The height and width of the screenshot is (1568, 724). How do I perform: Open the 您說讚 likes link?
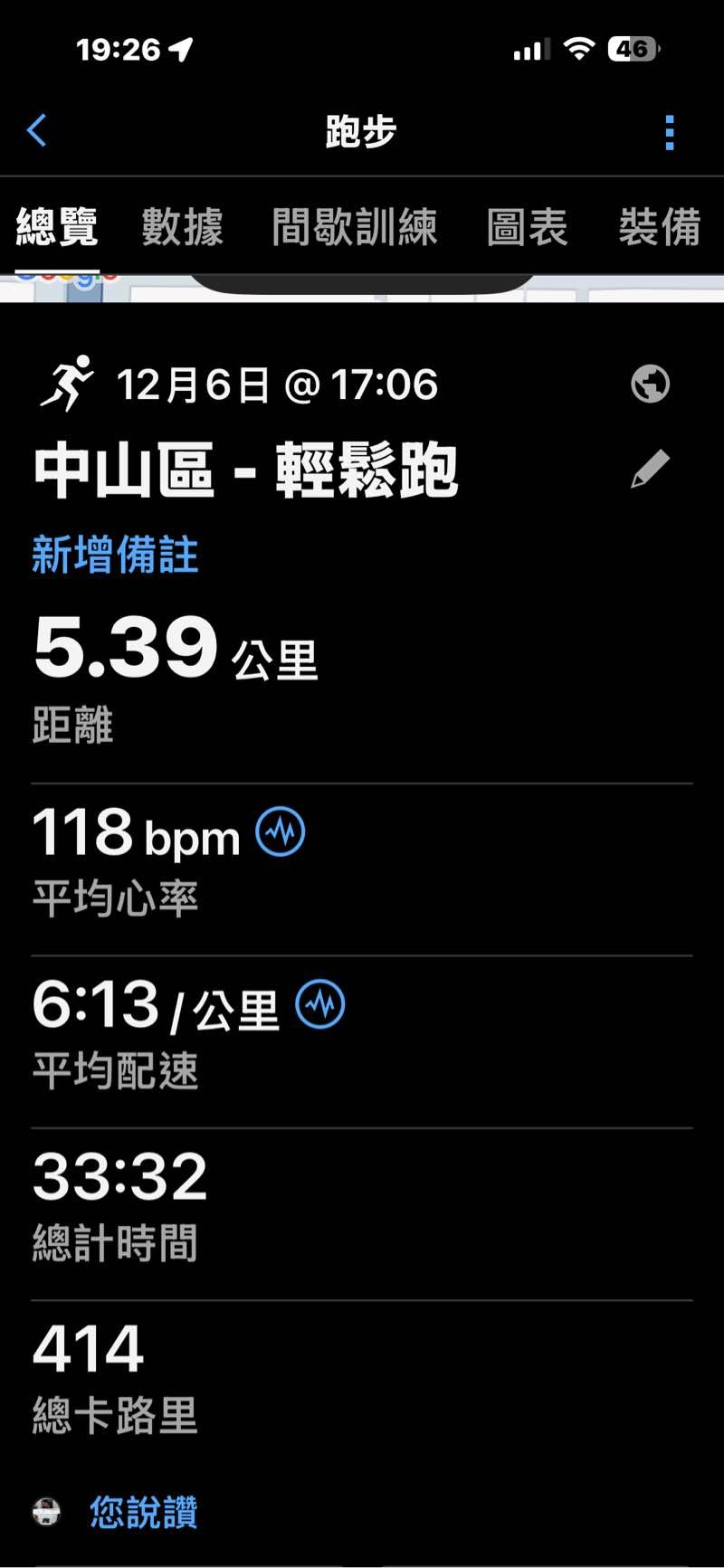pos(143,1512)
